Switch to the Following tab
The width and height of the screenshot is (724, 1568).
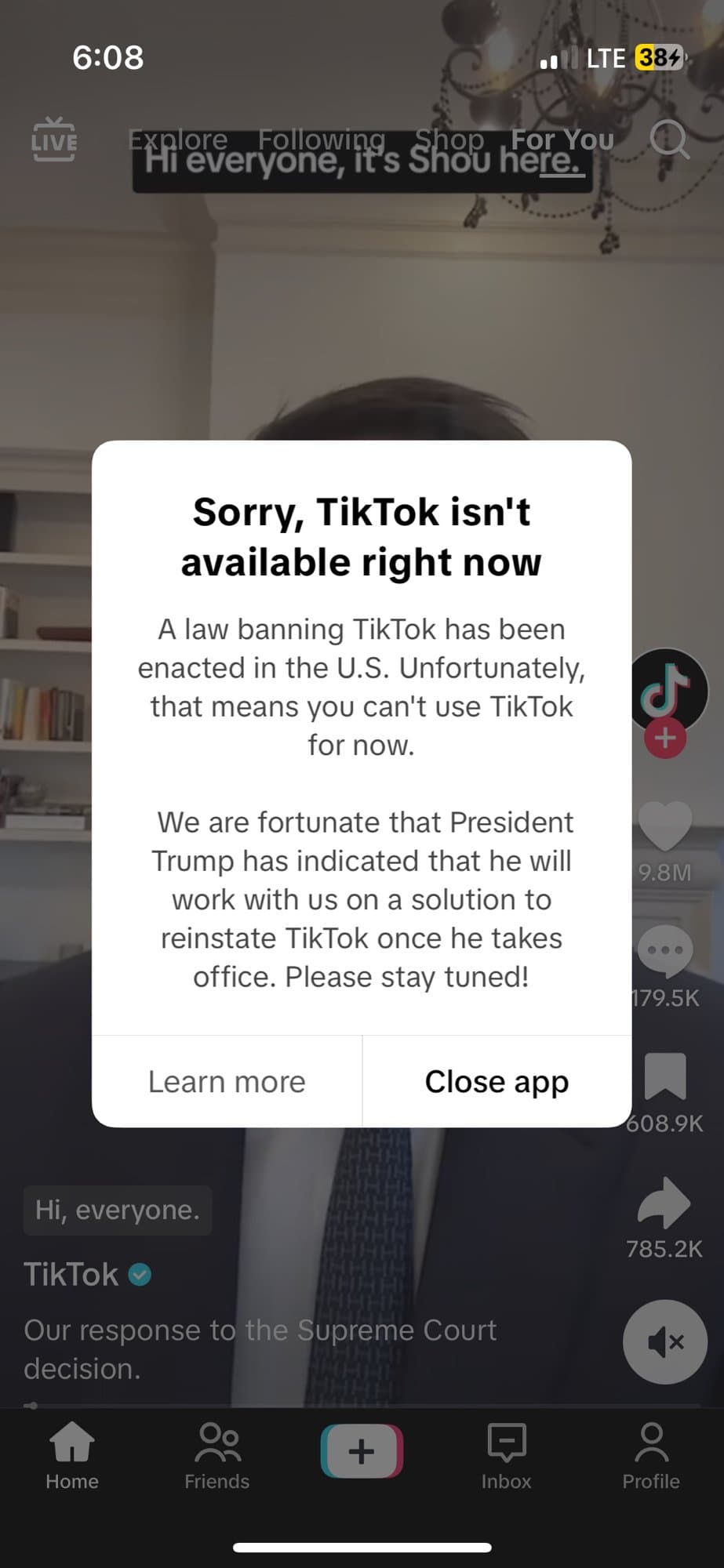click(322, 140)
